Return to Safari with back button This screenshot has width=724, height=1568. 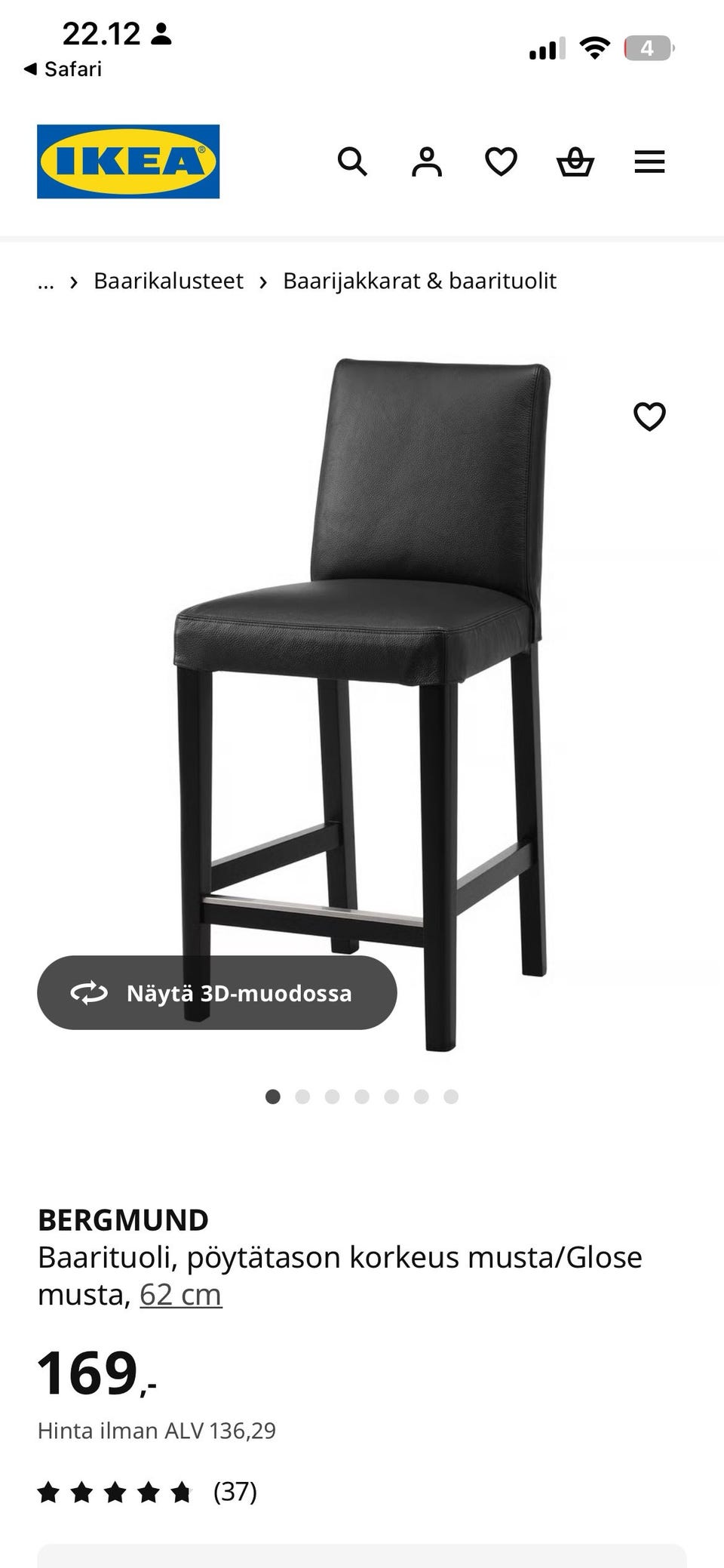[x=63, y=69]
